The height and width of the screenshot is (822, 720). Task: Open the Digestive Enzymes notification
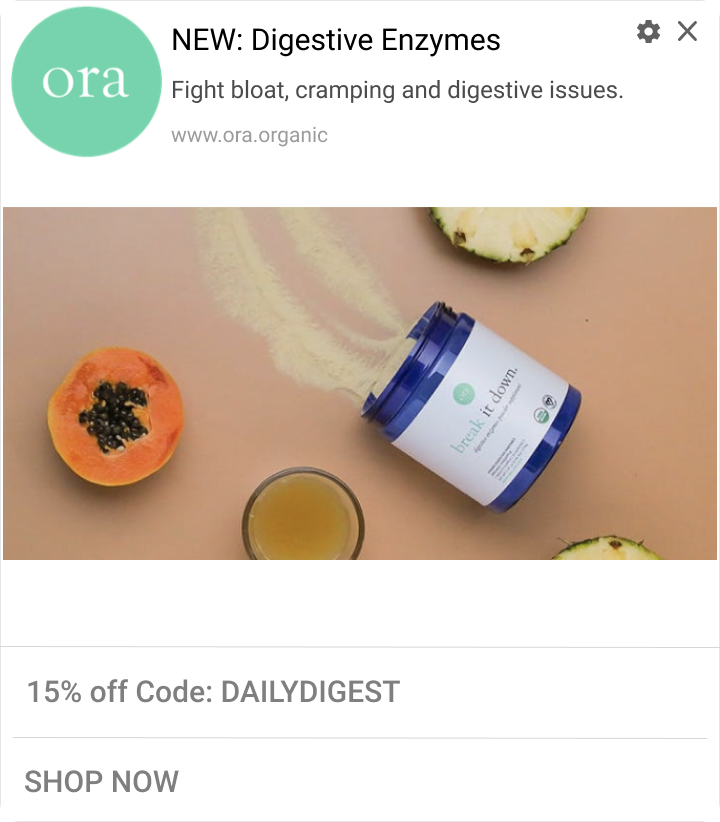(336, 41)
